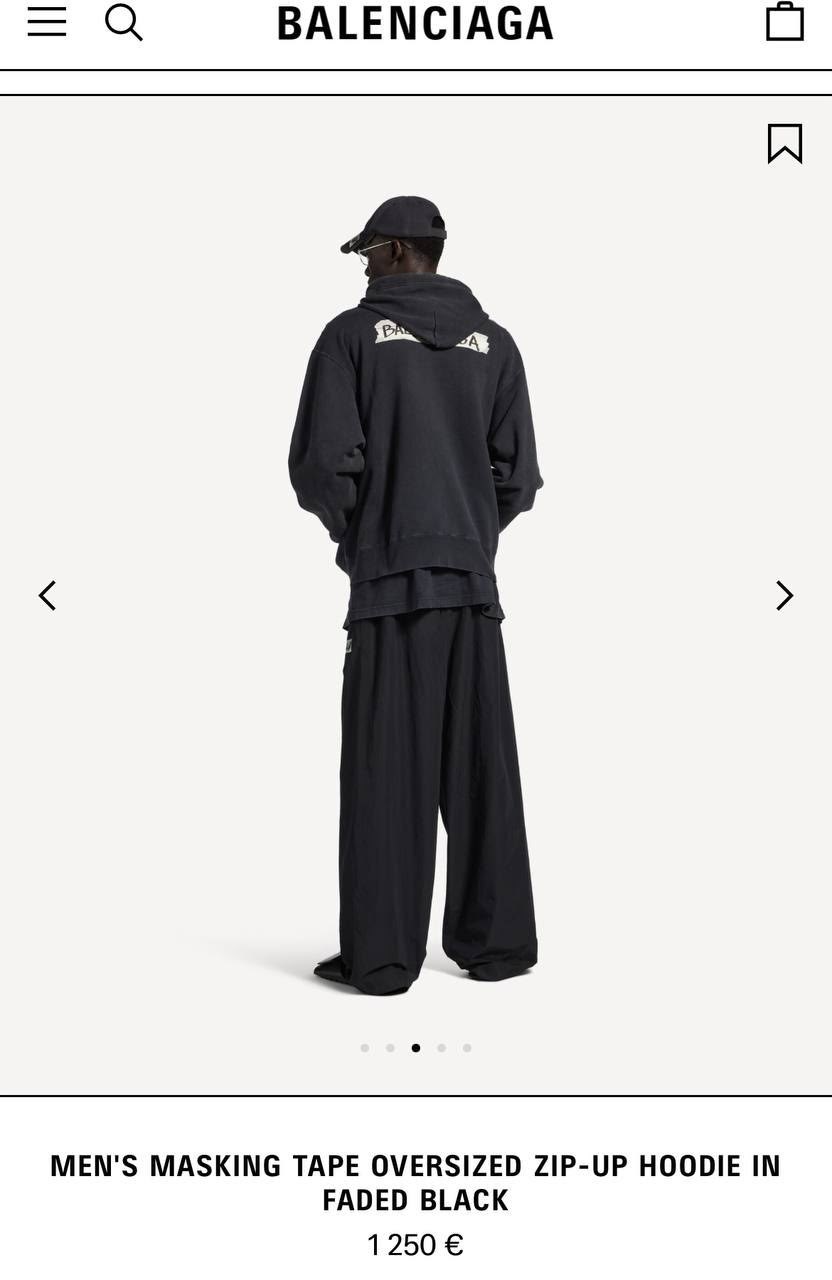The height and width of the screenshot is (1280, 832).
Task: Select the first carousel dot
Action: point(364,1047)
